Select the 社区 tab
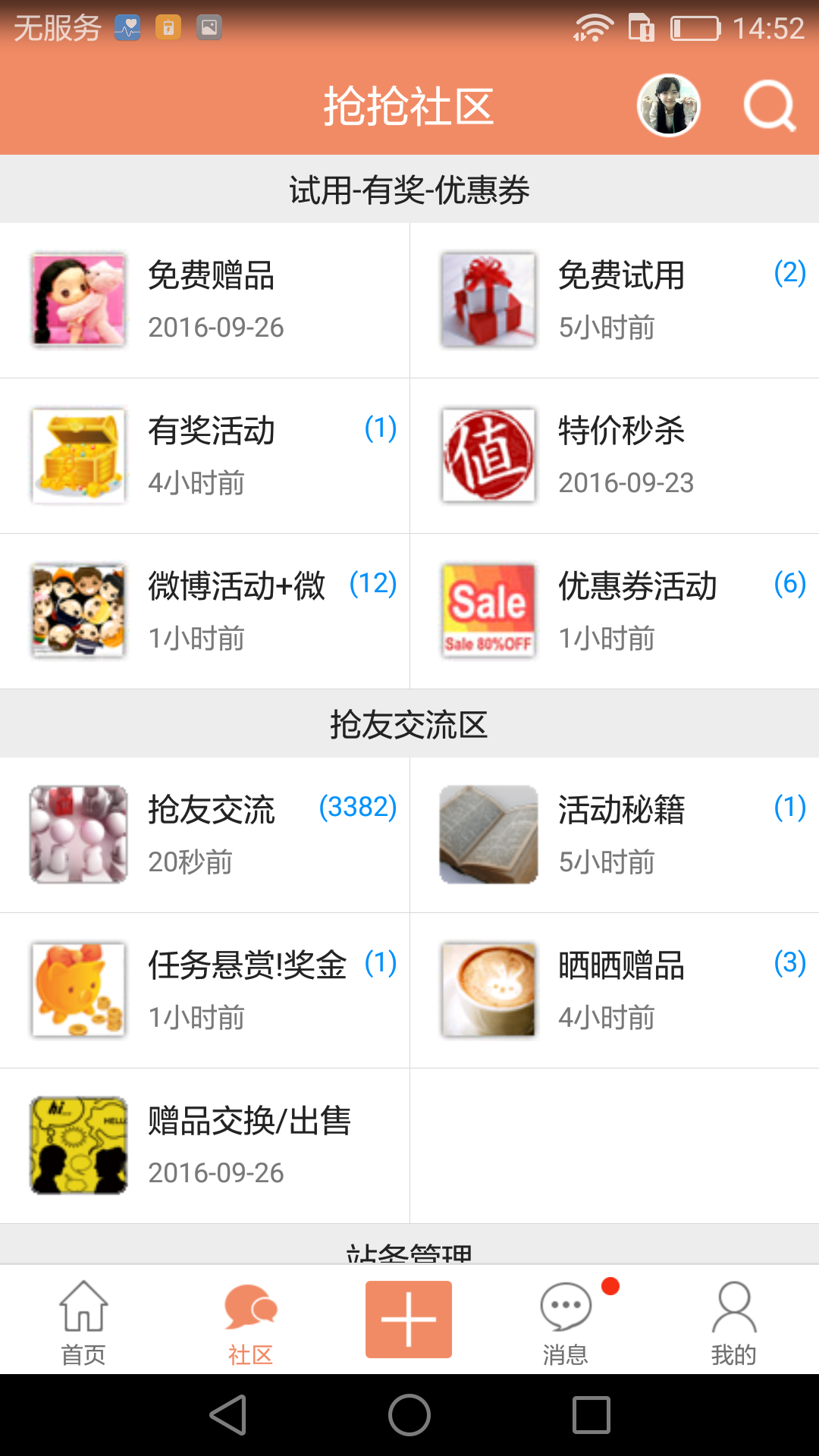 tap(250, 1321)
